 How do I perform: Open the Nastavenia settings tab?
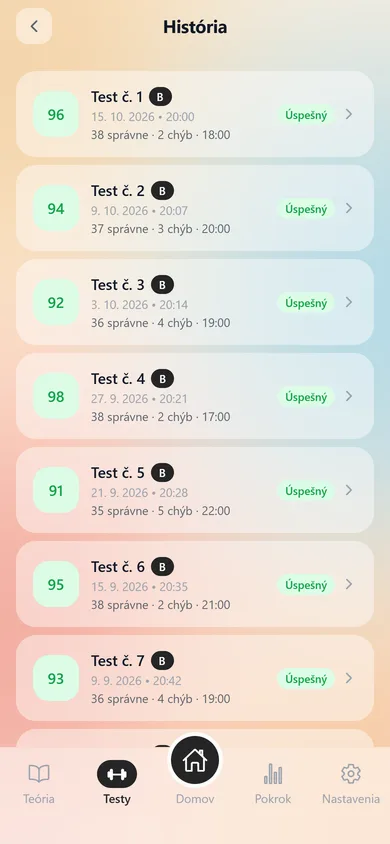pyautogui.click(x=351, y=784)
